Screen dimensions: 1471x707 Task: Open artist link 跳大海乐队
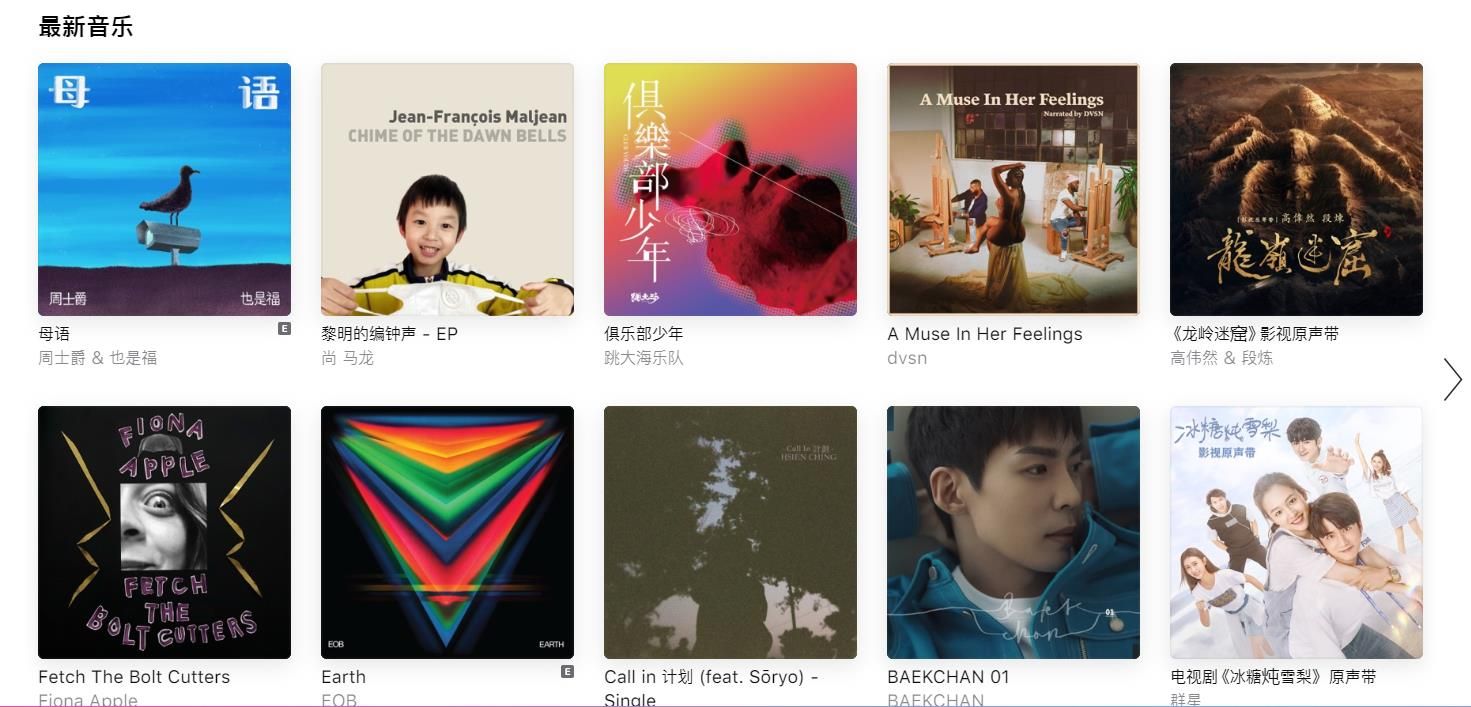(643, 358)
